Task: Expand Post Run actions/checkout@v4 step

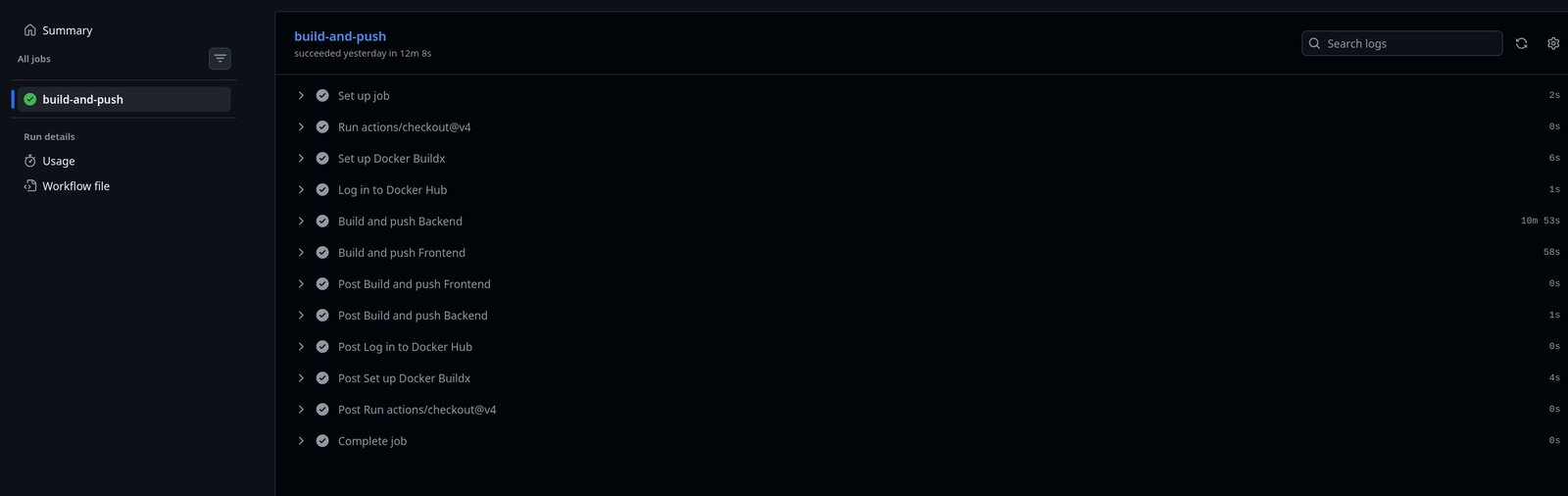Action: (x=416, y=410)
